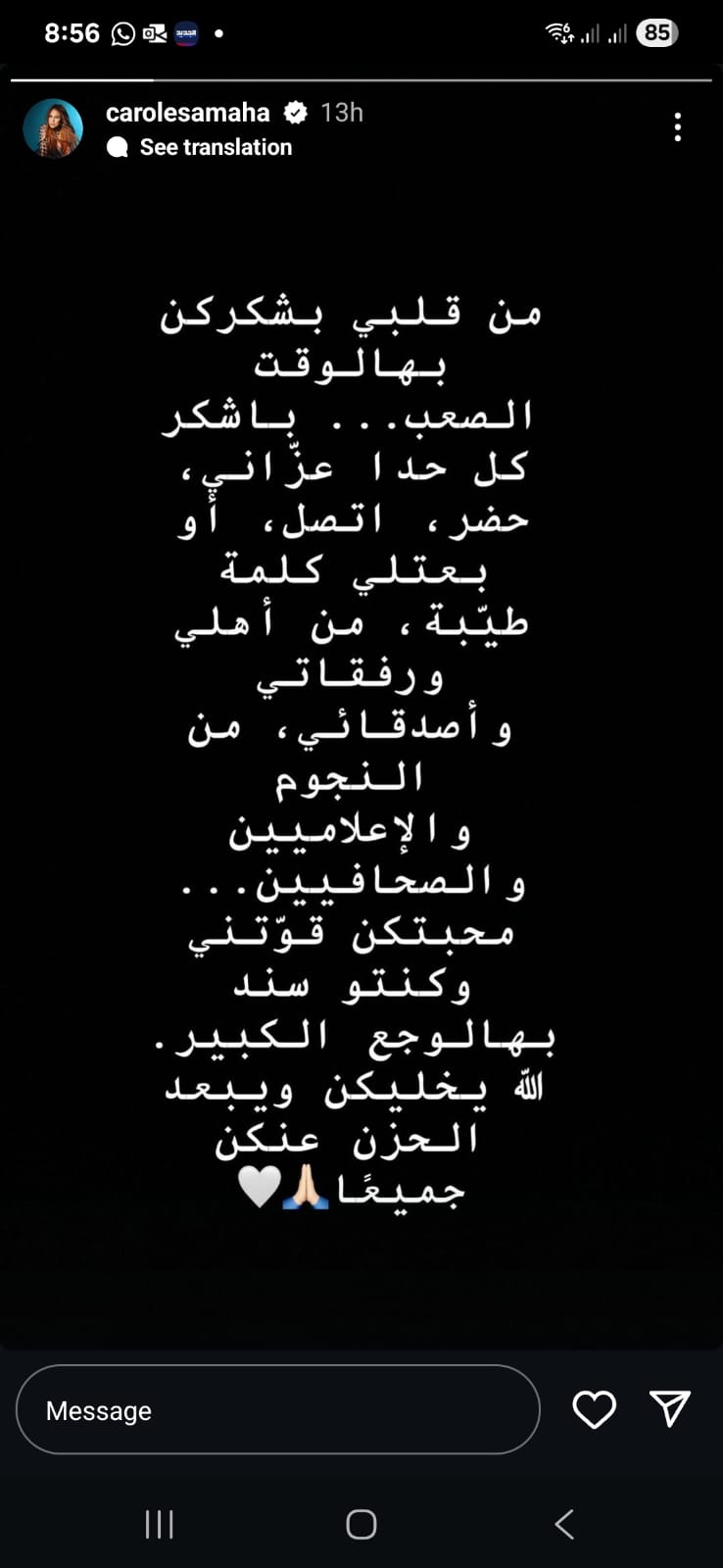723x1568 pixels.
Task: Go to home using system home button
Action: (361, 1524)
